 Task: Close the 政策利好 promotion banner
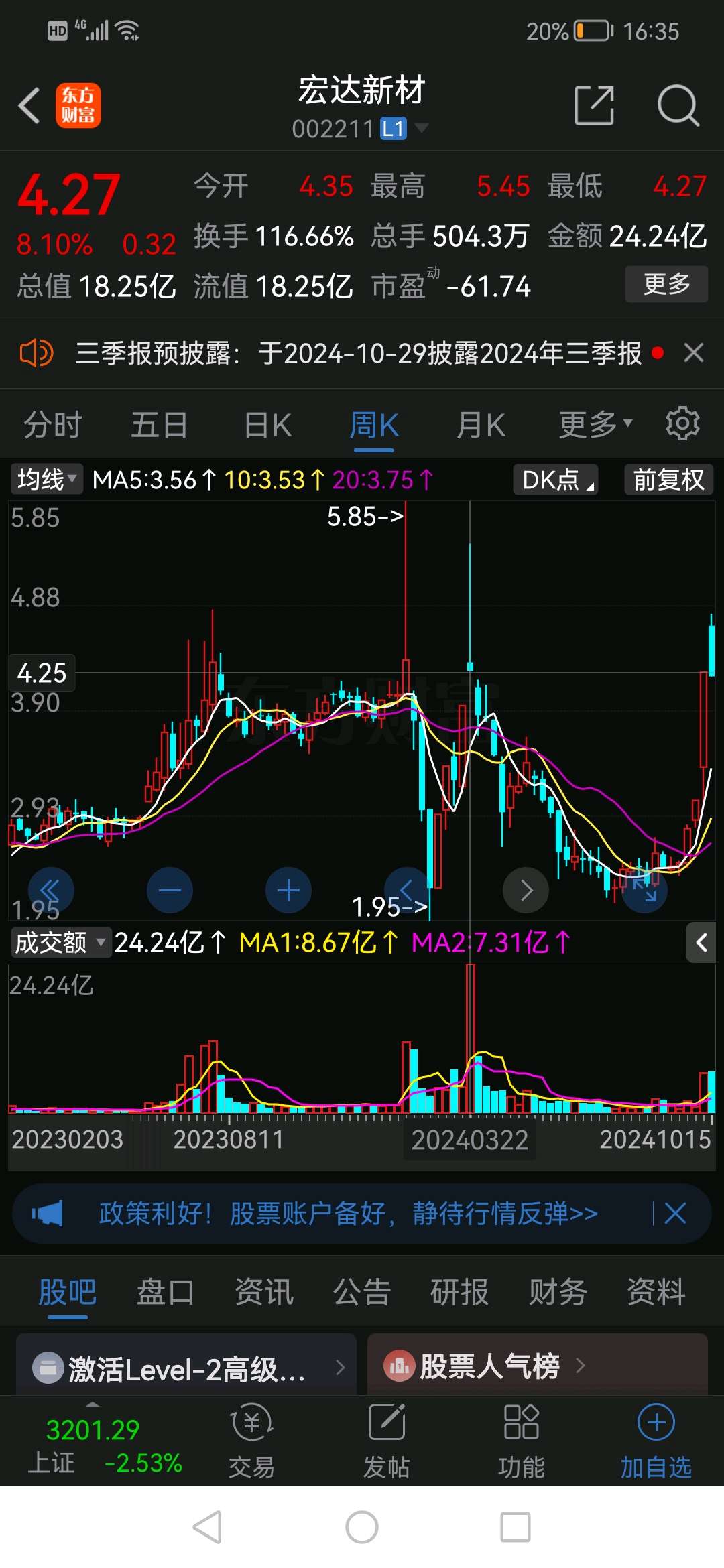(x=675, y=1214)
